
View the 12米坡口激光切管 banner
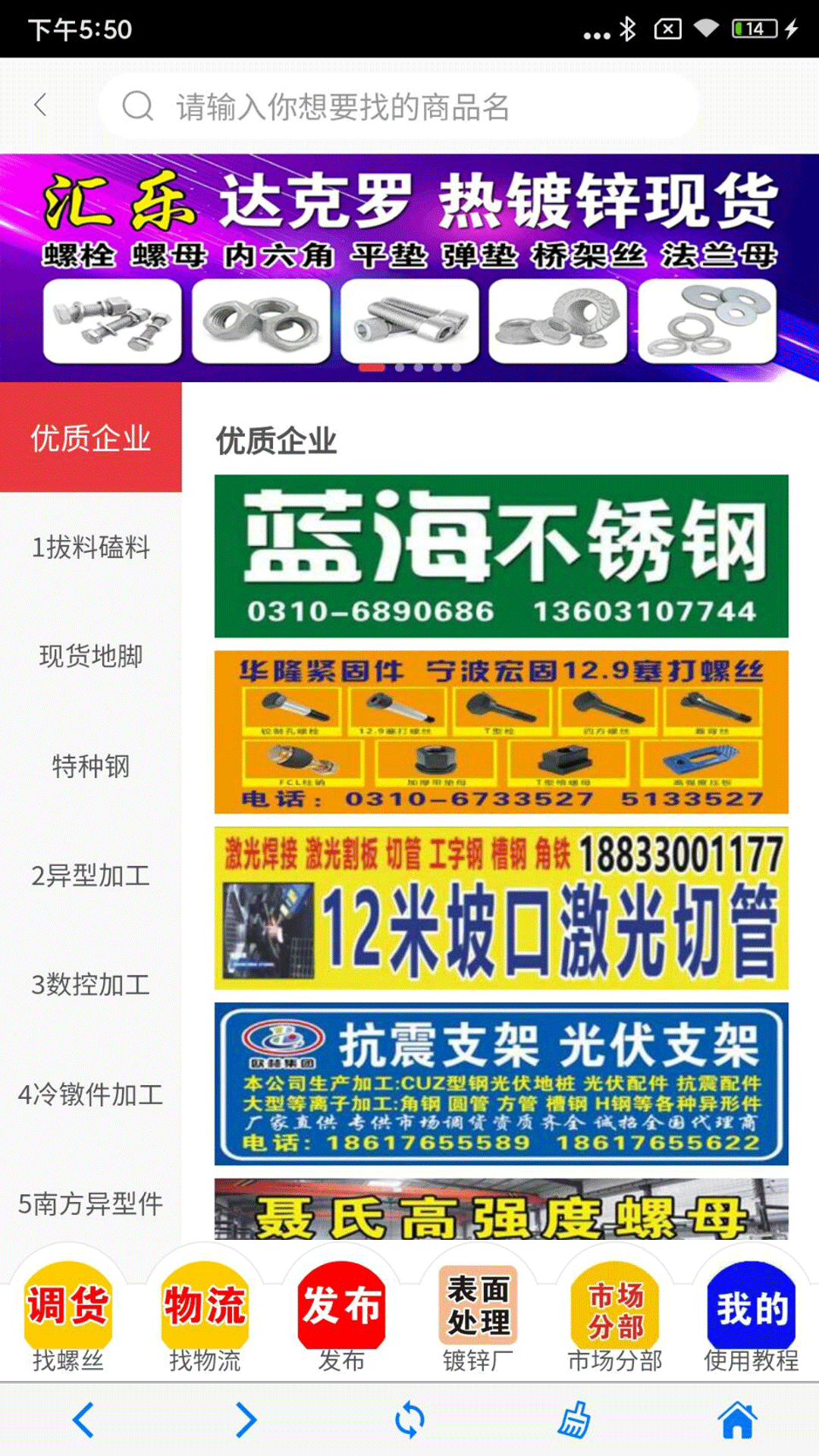pyautogui.click(x=501, y=908)
